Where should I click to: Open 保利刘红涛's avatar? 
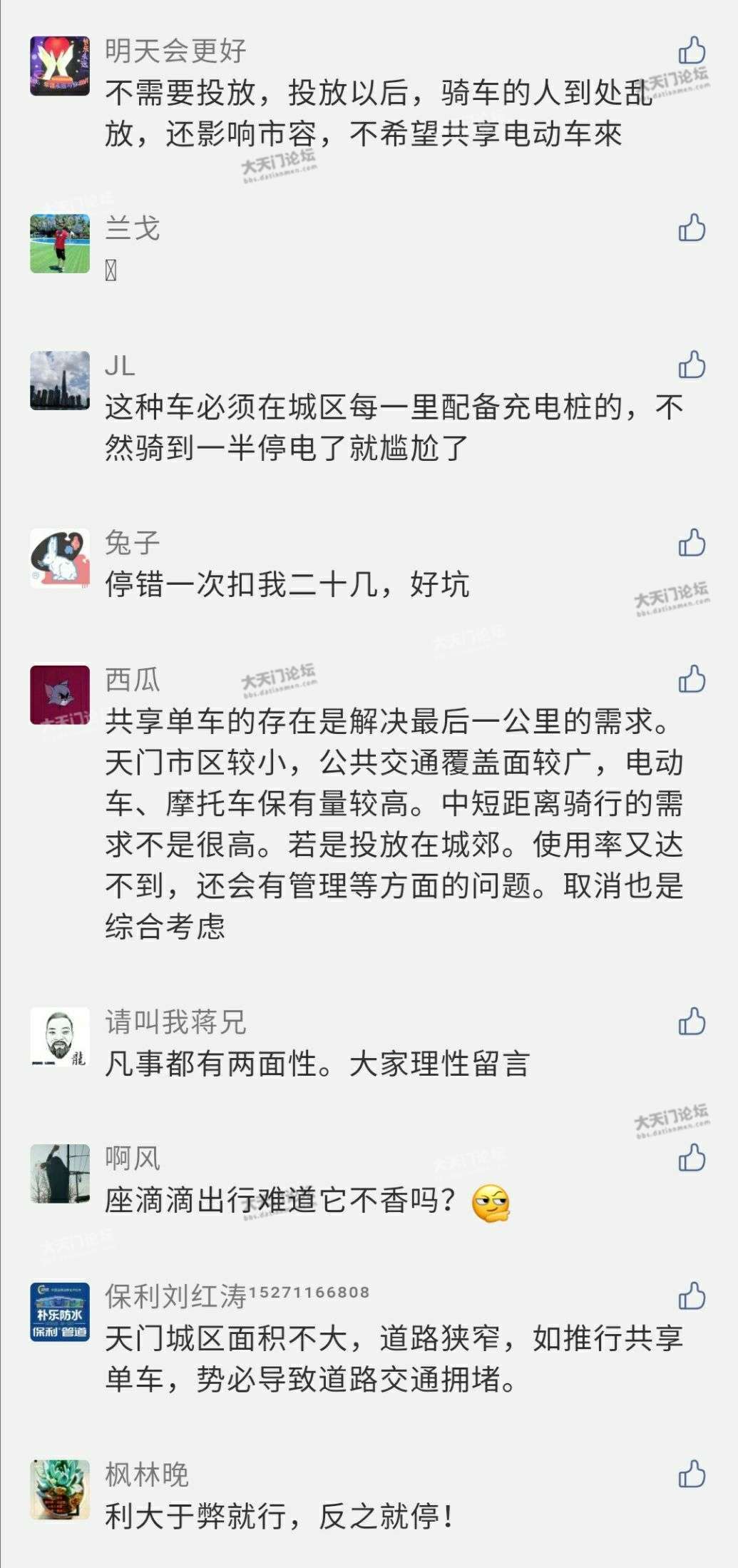click(60, 1311)
